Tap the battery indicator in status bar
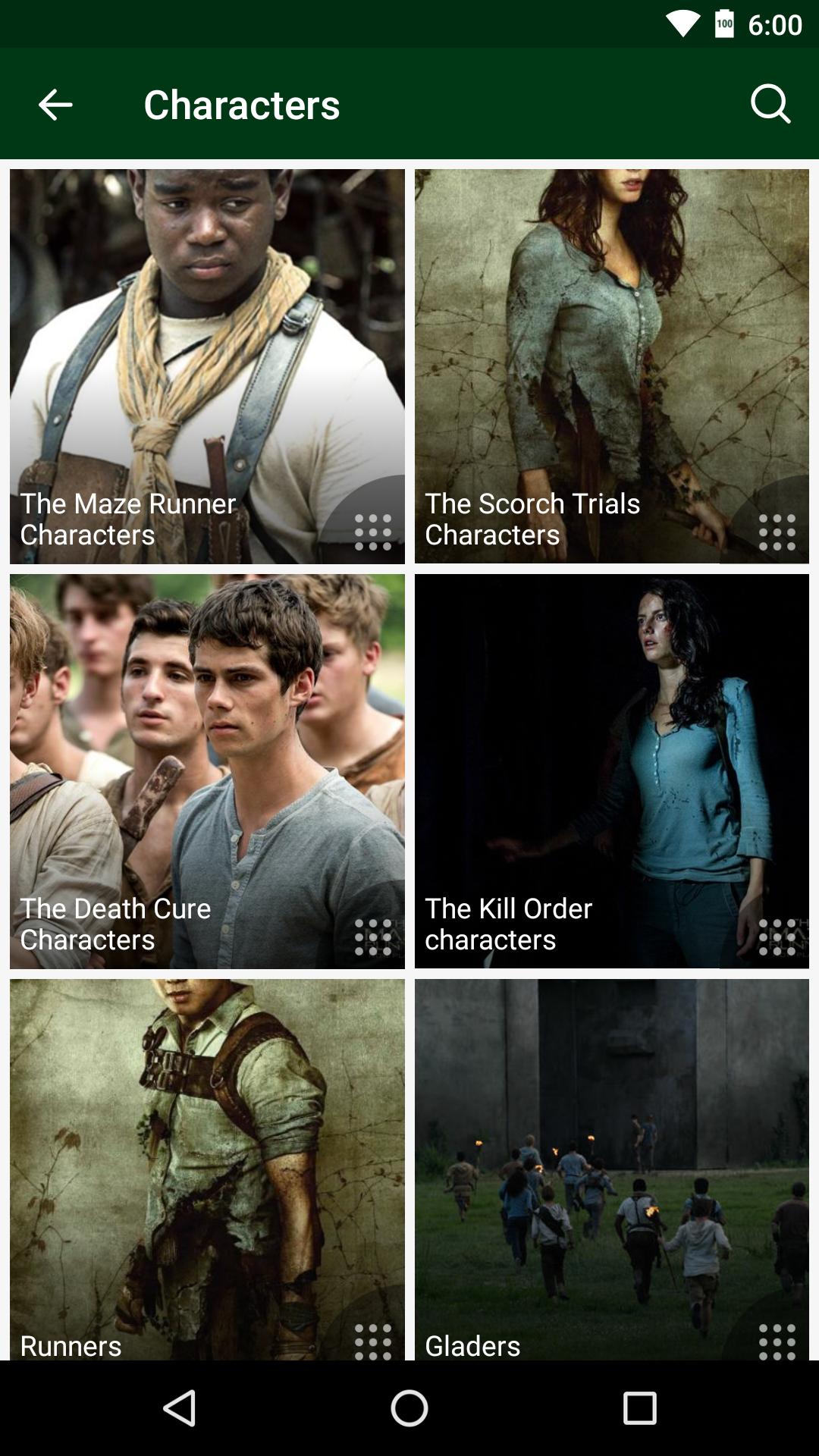819x1456 pixels. tap(723, 23)
